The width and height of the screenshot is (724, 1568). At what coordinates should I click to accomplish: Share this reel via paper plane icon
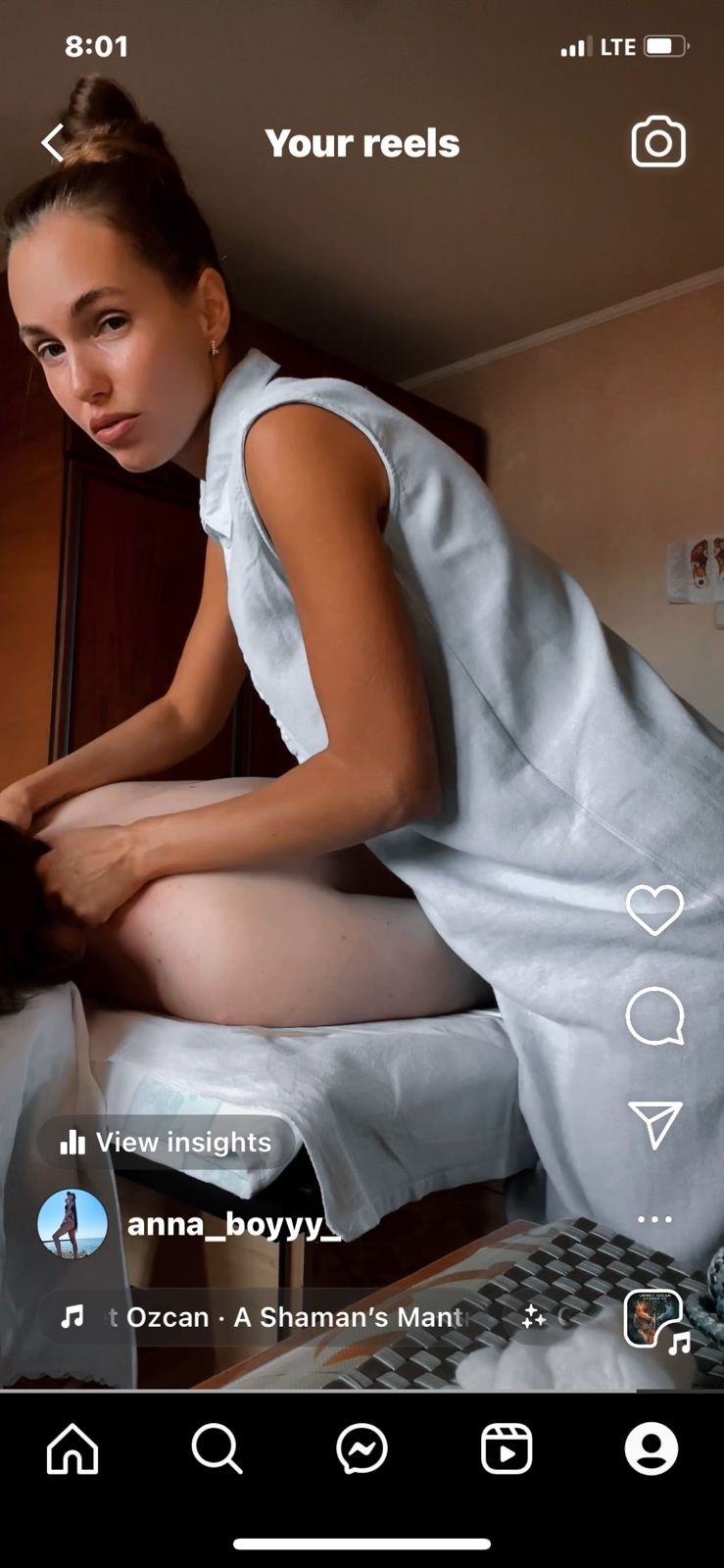tap(654, 1124)
